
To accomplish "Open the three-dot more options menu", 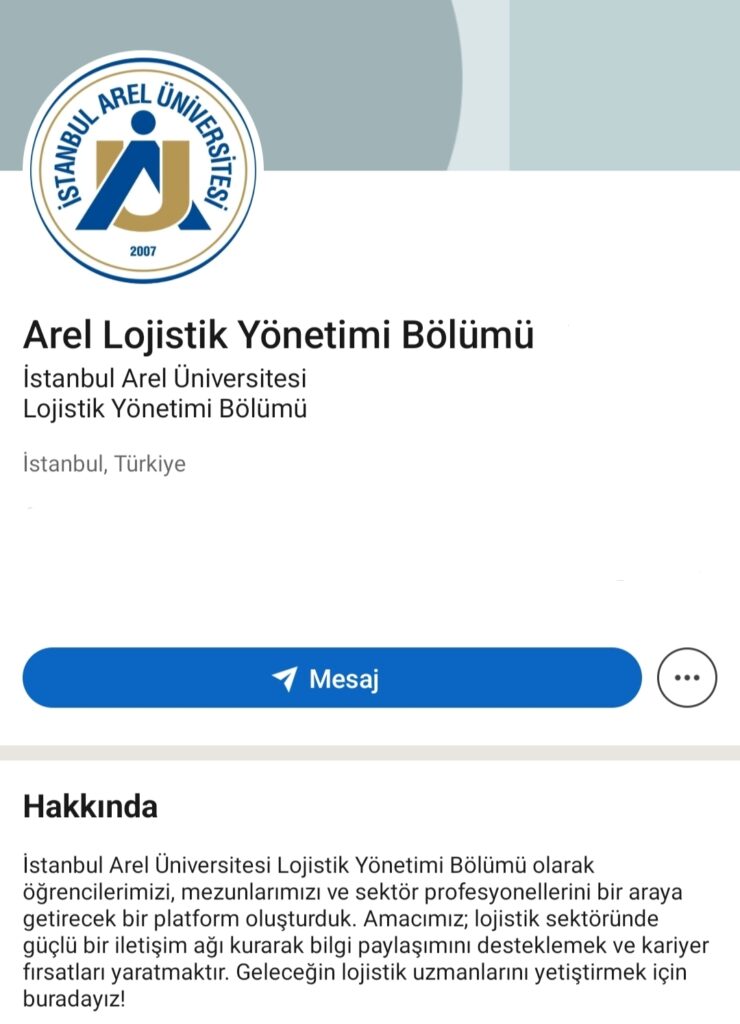I will point(687,678).
